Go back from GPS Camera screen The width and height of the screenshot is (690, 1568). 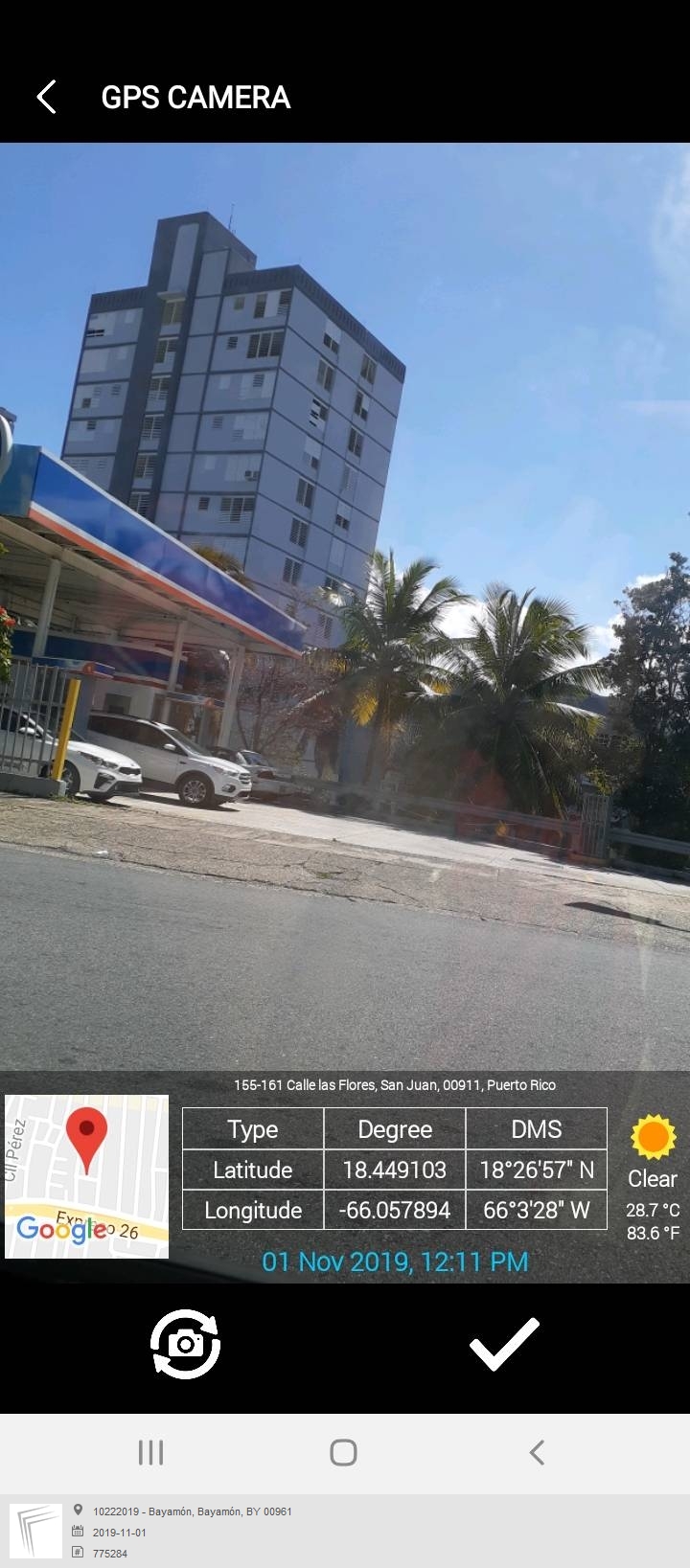pyautogui.click(x=46, y=97)
